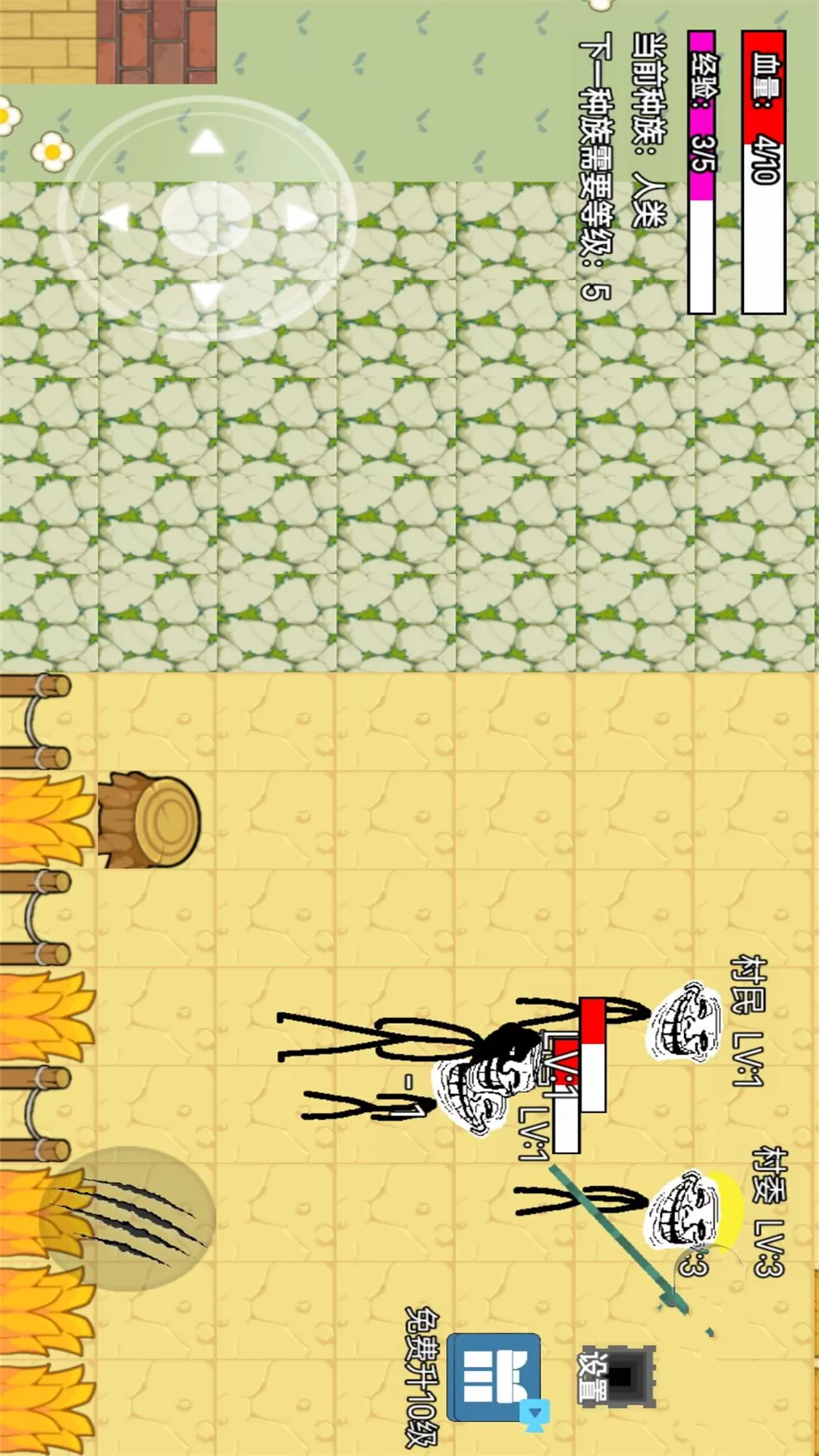
Task: Tap the joystick left arrow
Action: [206, 142]
